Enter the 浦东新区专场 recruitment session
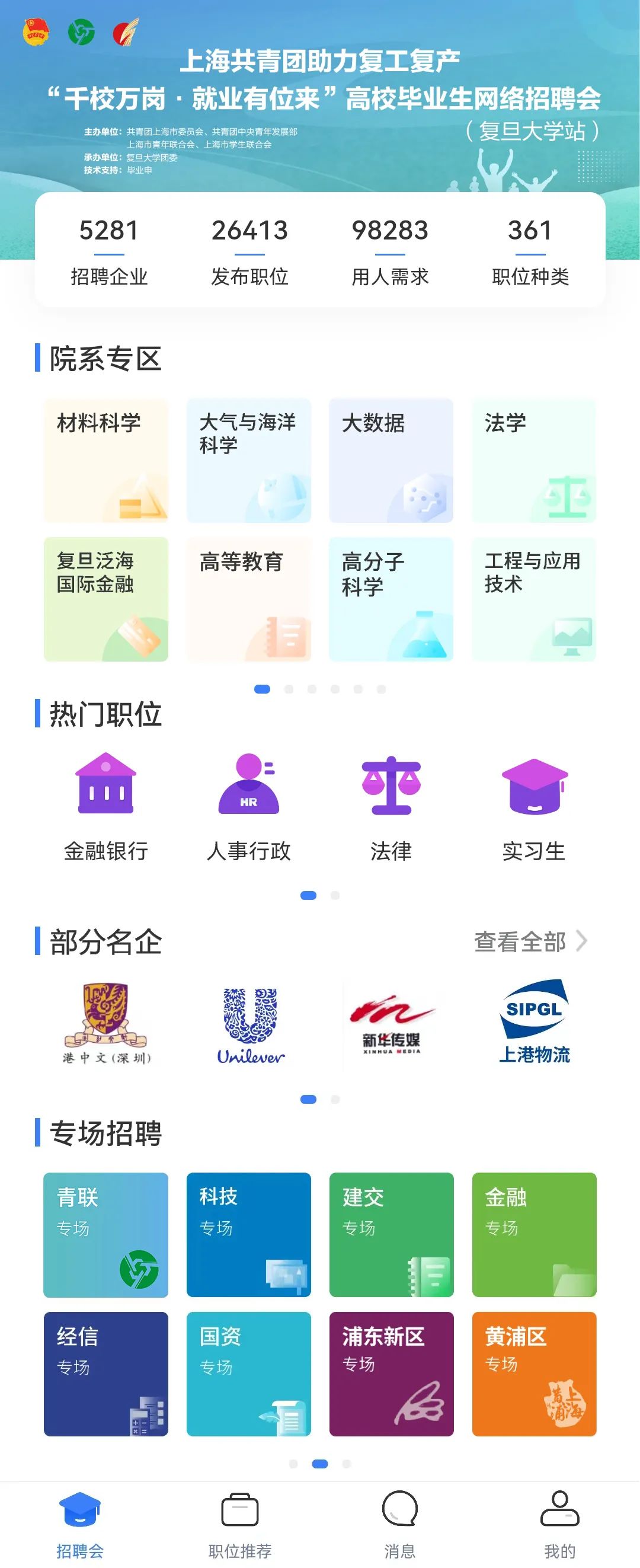The height and width of the screenshot is (1568, 640). coord(391,1374)
